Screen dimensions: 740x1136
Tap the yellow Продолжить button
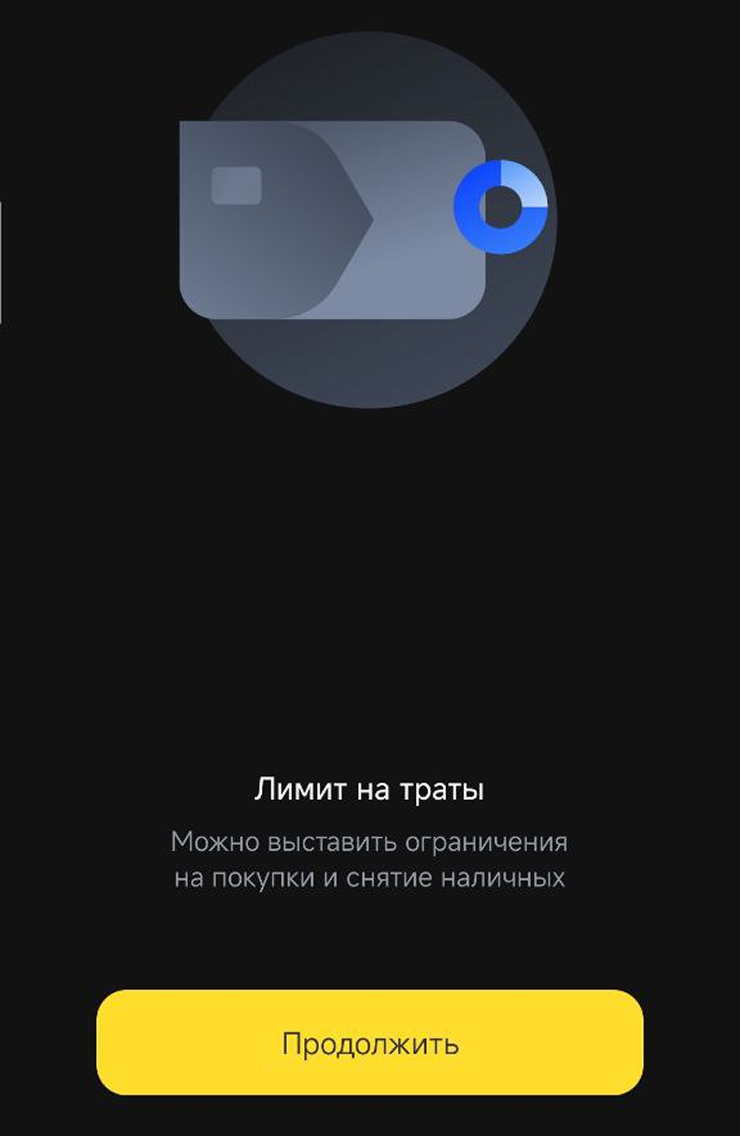click(x=369, y=1043)
